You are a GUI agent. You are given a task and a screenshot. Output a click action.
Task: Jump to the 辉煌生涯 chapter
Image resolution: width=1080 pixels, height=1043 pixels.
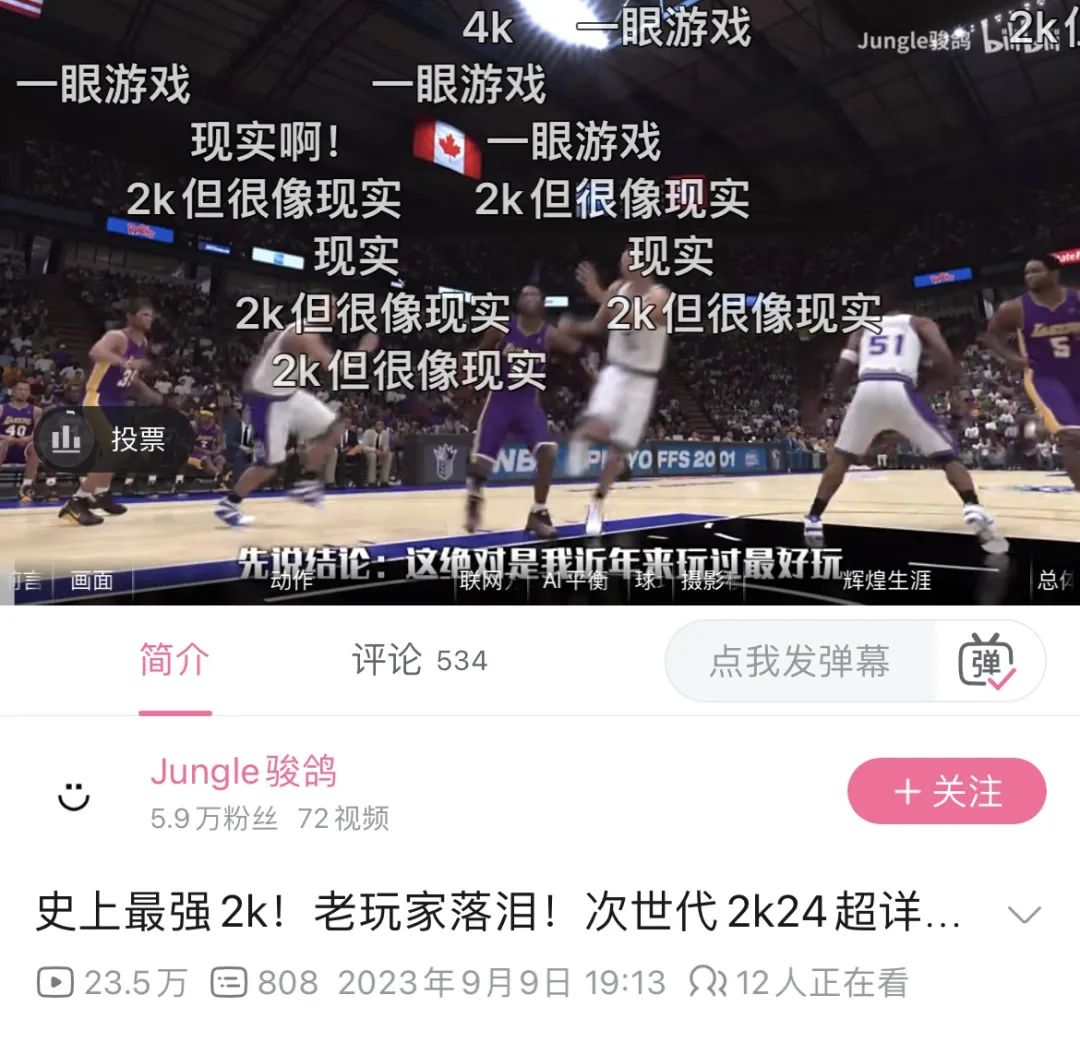[x=886, y=581]
